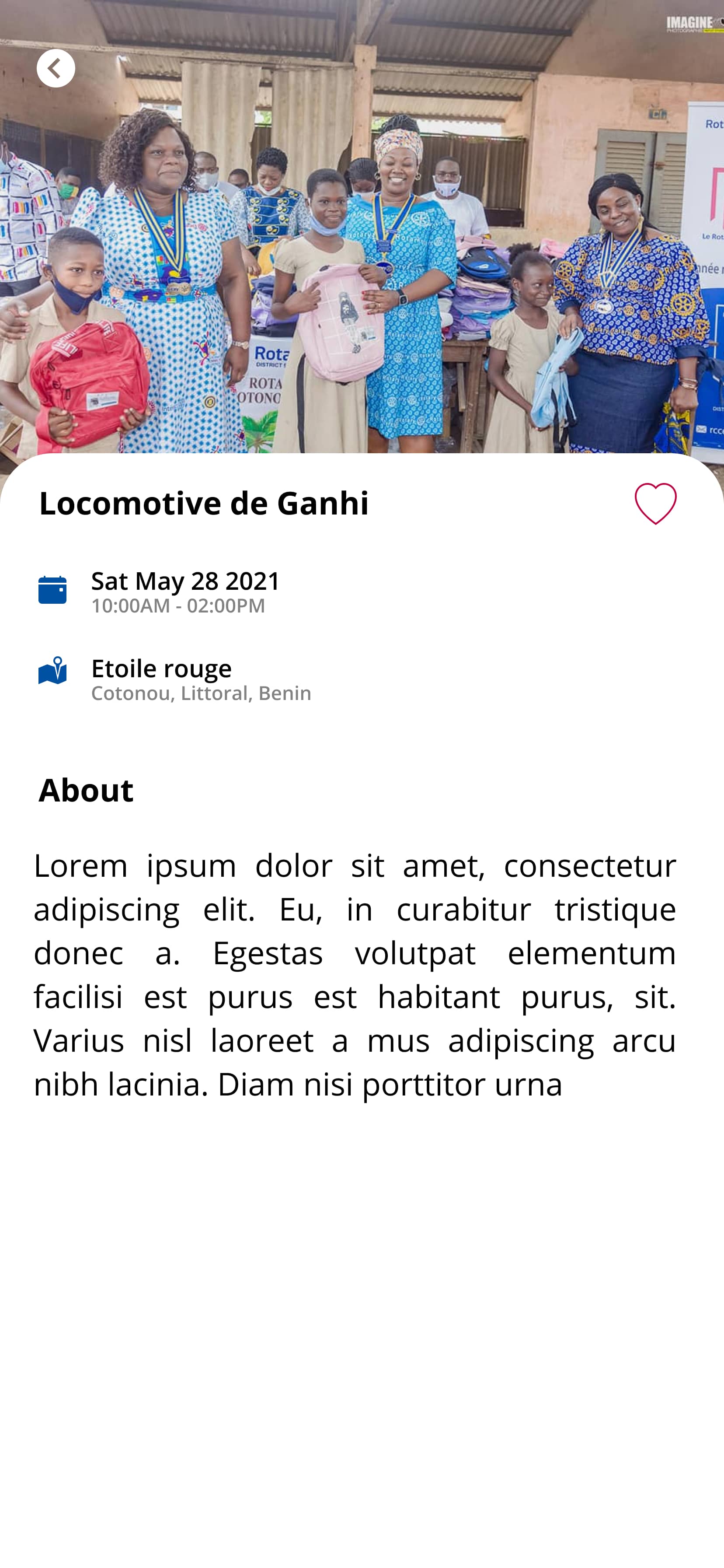The width and height of the screenshot is (724, 1568).
Task: Favorite the Locomotive de Ganhi event
Action: pos(655,504)
